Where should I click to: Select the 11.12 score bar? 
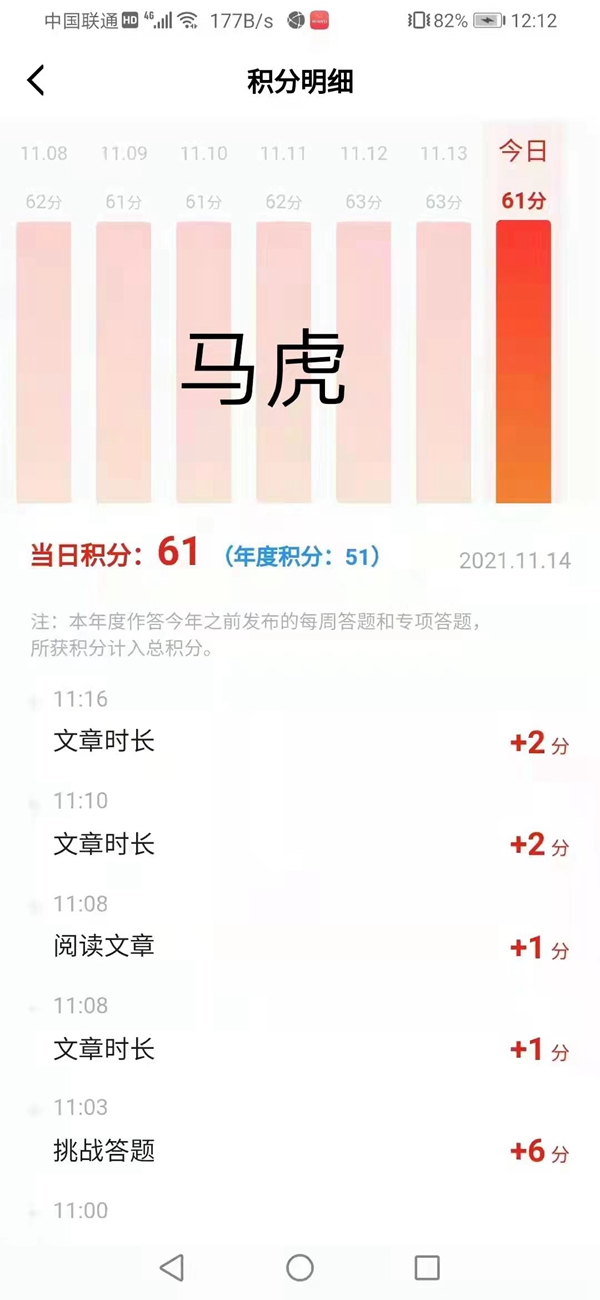coord(364,360)
